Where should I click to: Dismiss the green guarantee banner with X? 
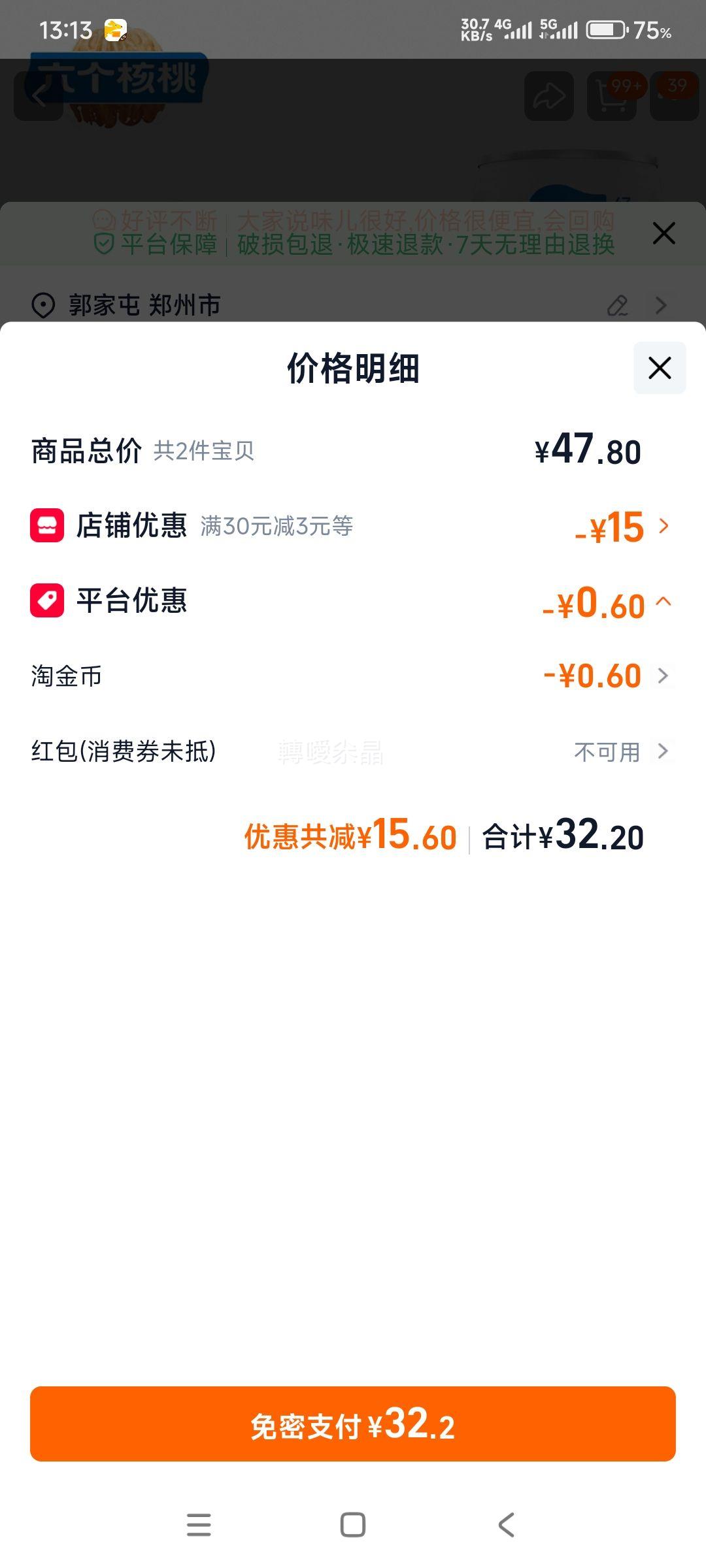click(663, 233)
